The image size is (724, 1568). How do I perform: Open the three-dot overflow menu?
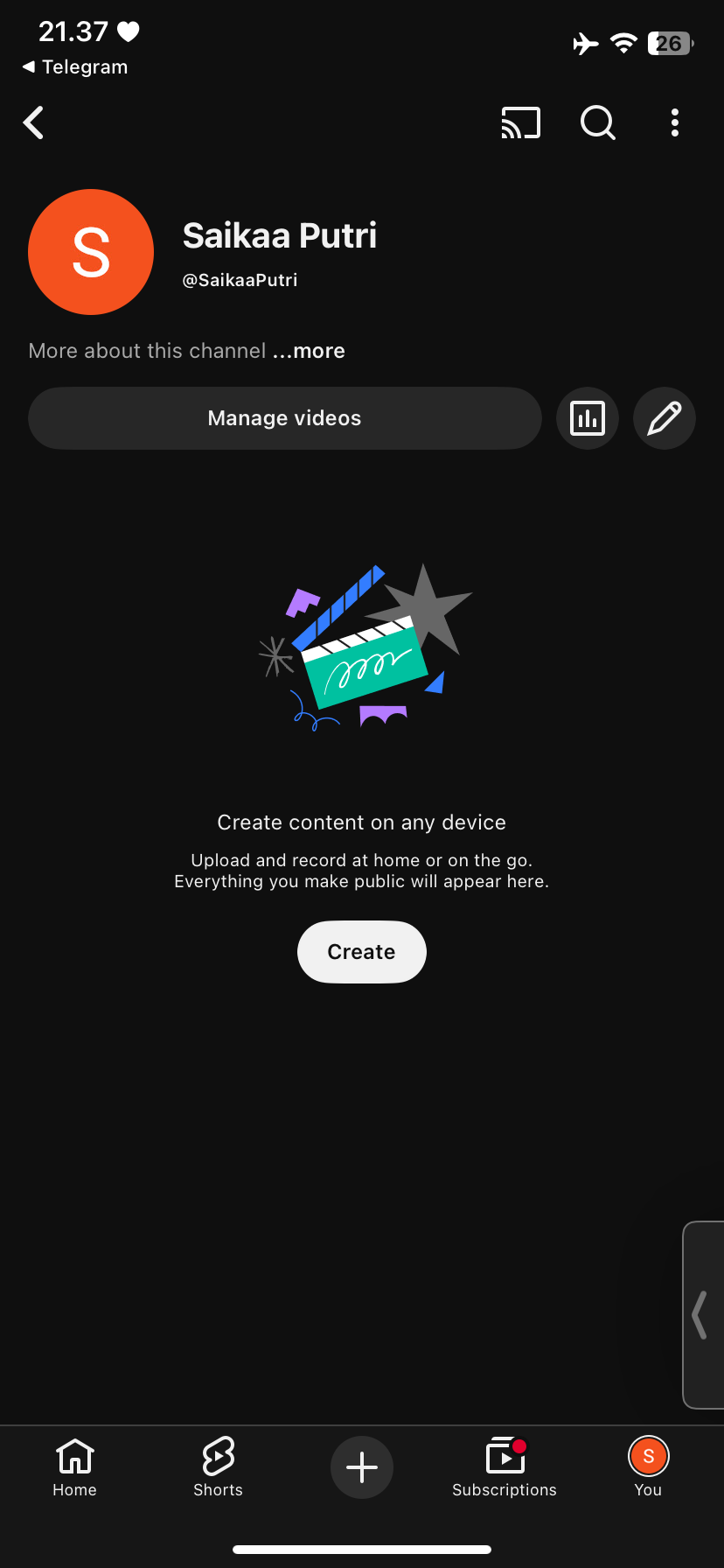pyautogui.click(x=674, y=123)
